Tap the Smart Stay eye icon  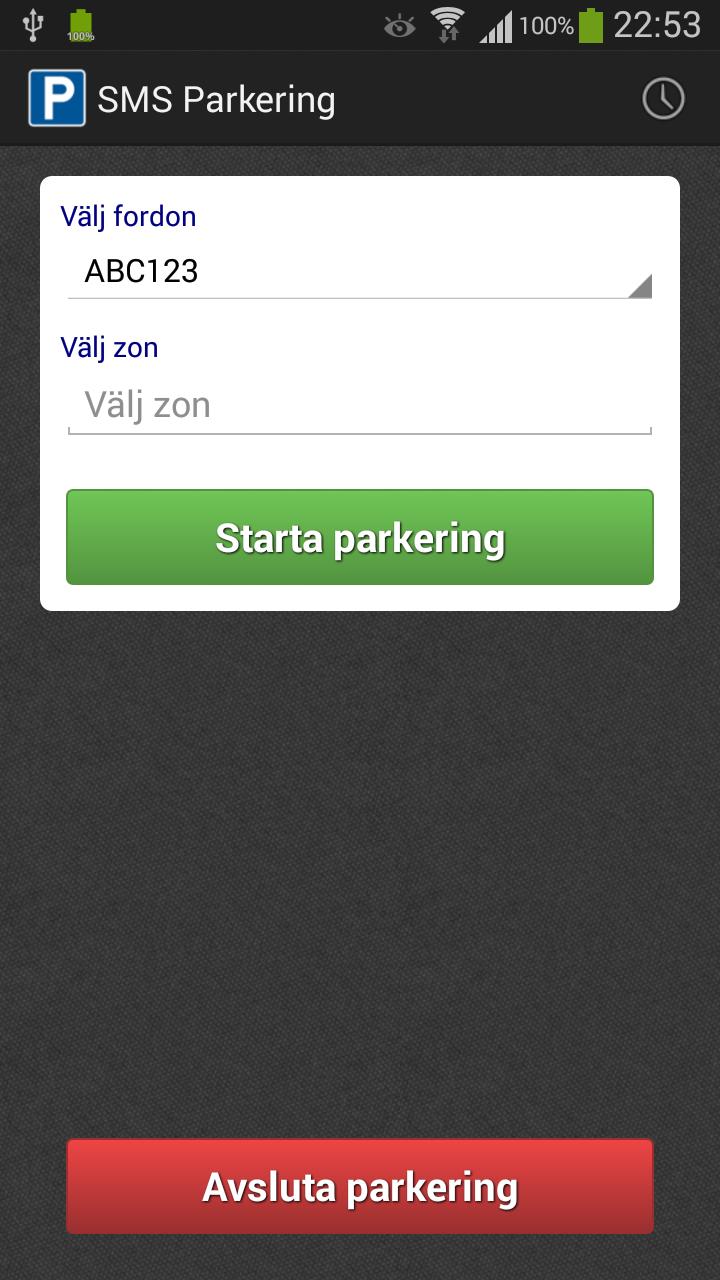pos(400,26)
